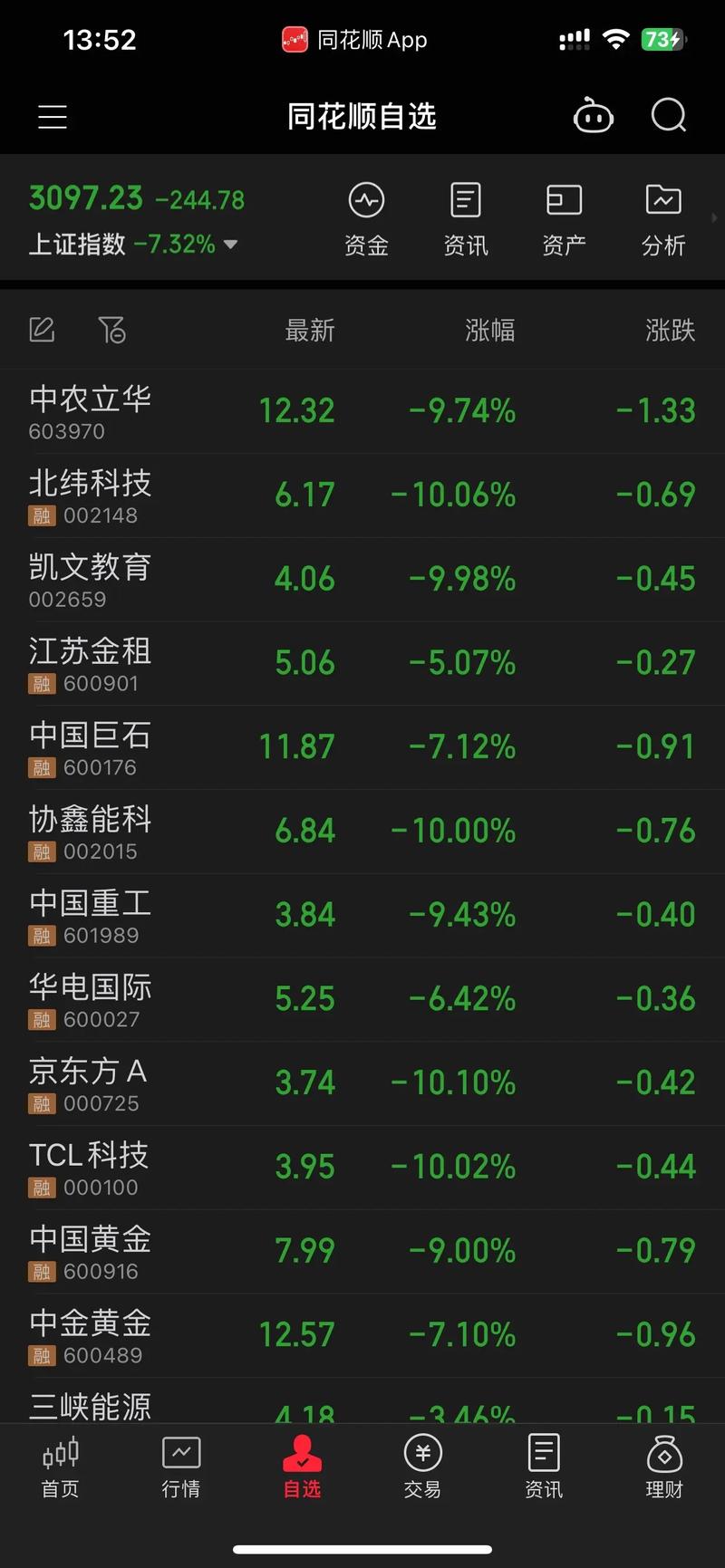Switch to the 交易 trading tab
725x1568 pixels.
(x=422, y=1467)
